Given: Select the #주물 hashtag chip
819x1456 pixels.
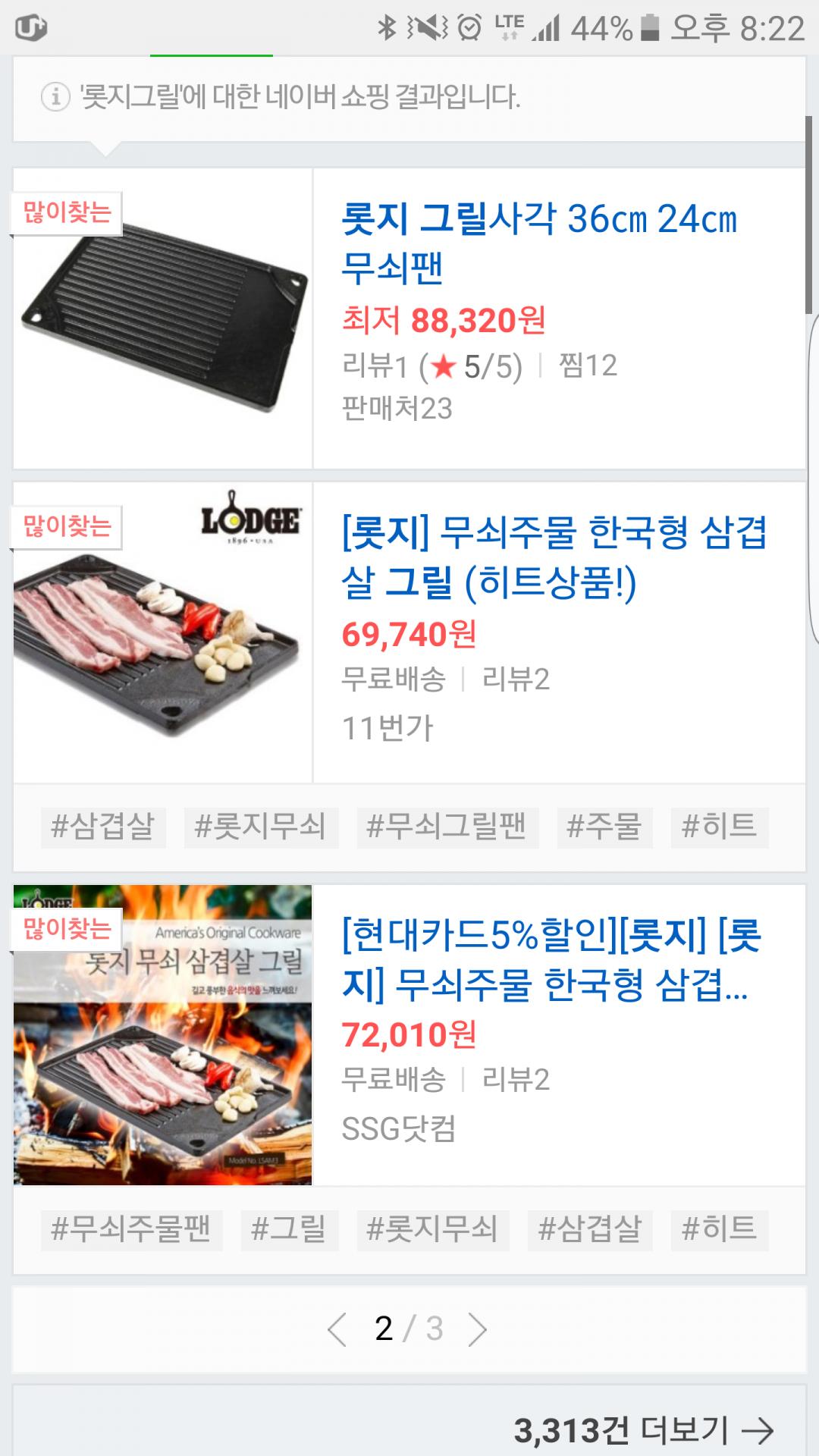Looking at the screenshot, I should (604, 826).
